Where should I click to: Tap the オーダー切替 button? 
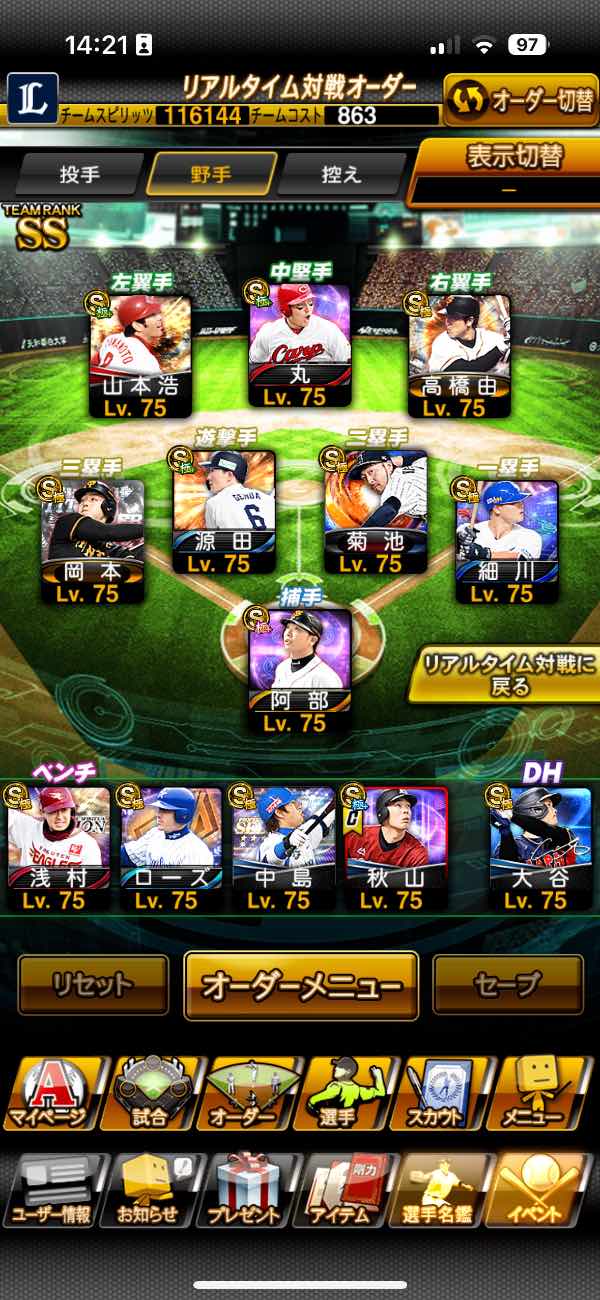pos(520,100)
